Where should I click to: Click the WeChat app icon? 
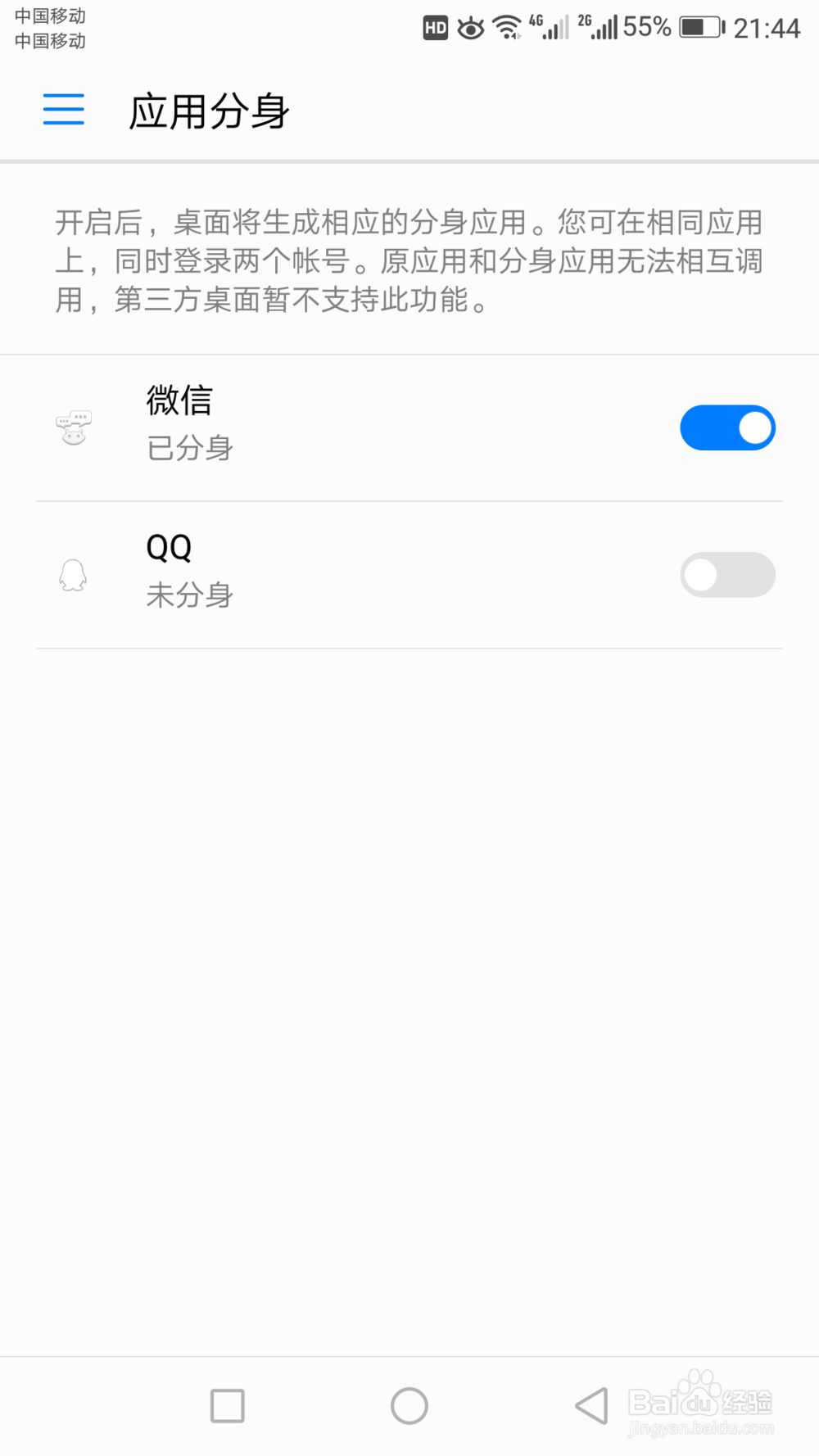coord(73,427)
